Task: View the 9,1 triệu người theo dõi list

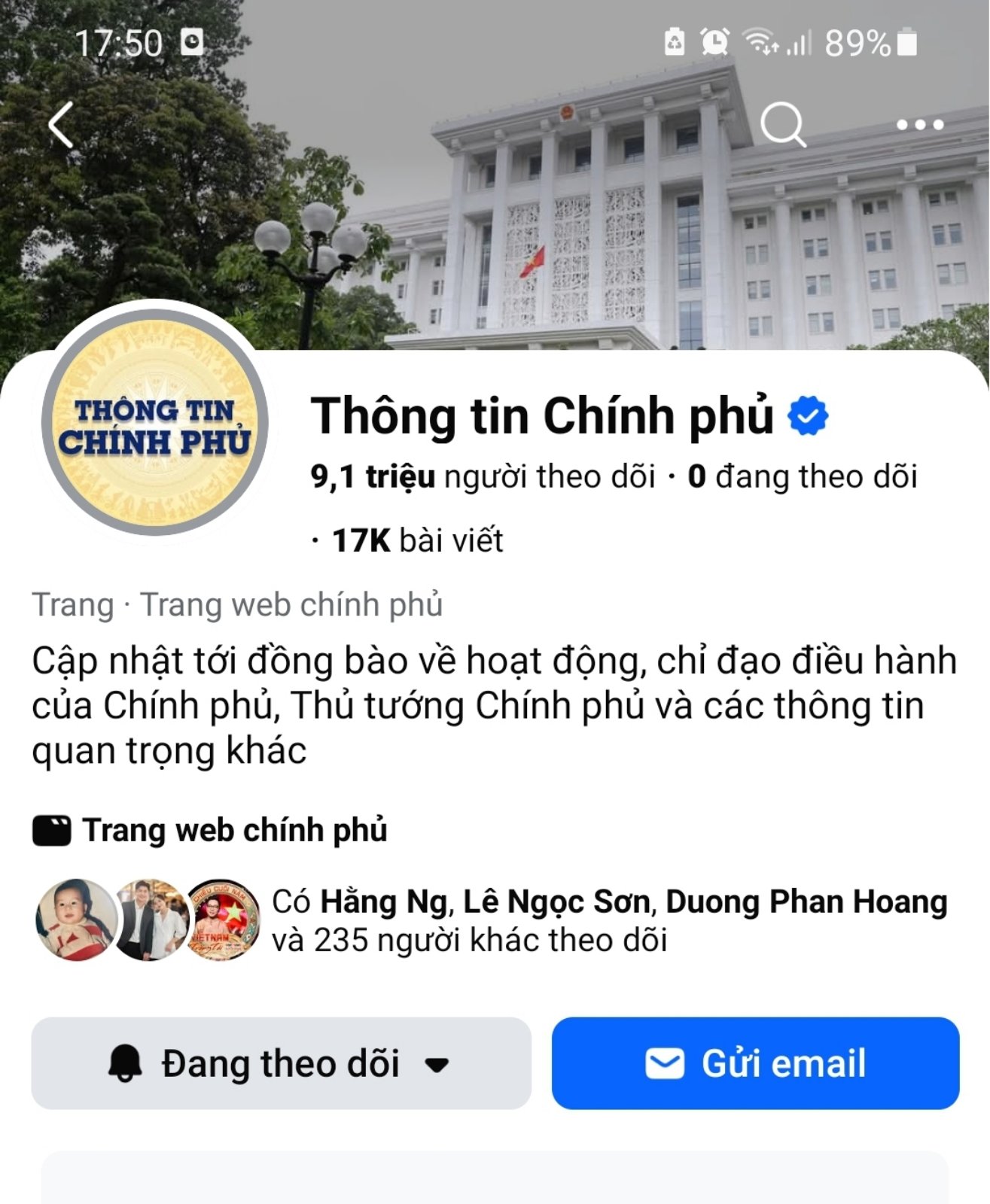Action: pyautogui.click(x=482, y=477)
